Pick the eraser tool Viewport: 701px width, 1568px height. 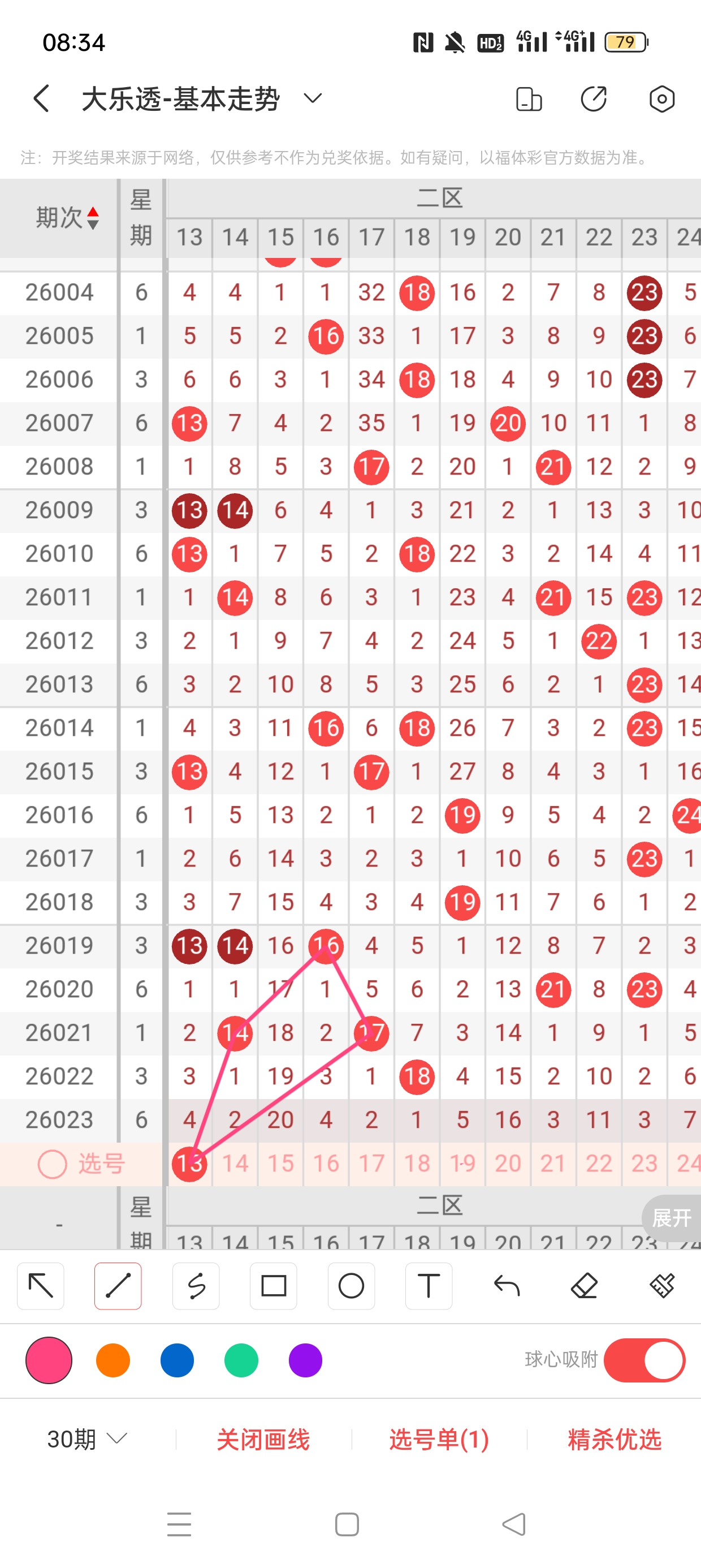584,1286
